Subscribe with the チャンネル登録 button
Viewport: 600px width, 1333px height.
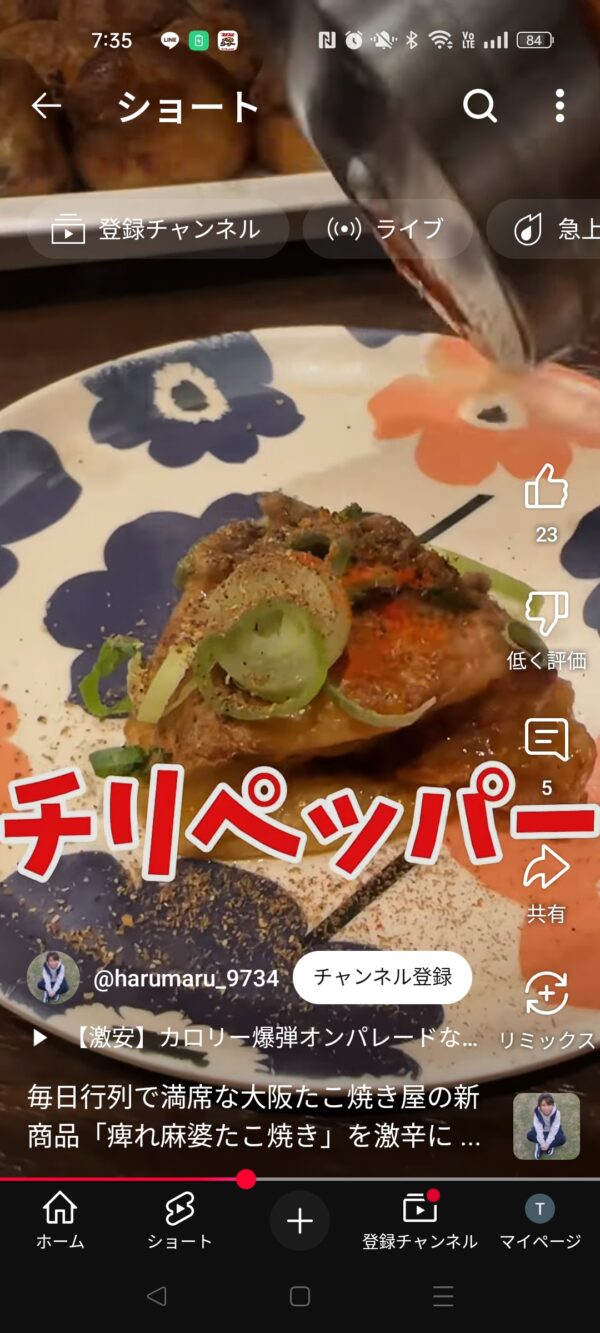[x=382, y=977]
